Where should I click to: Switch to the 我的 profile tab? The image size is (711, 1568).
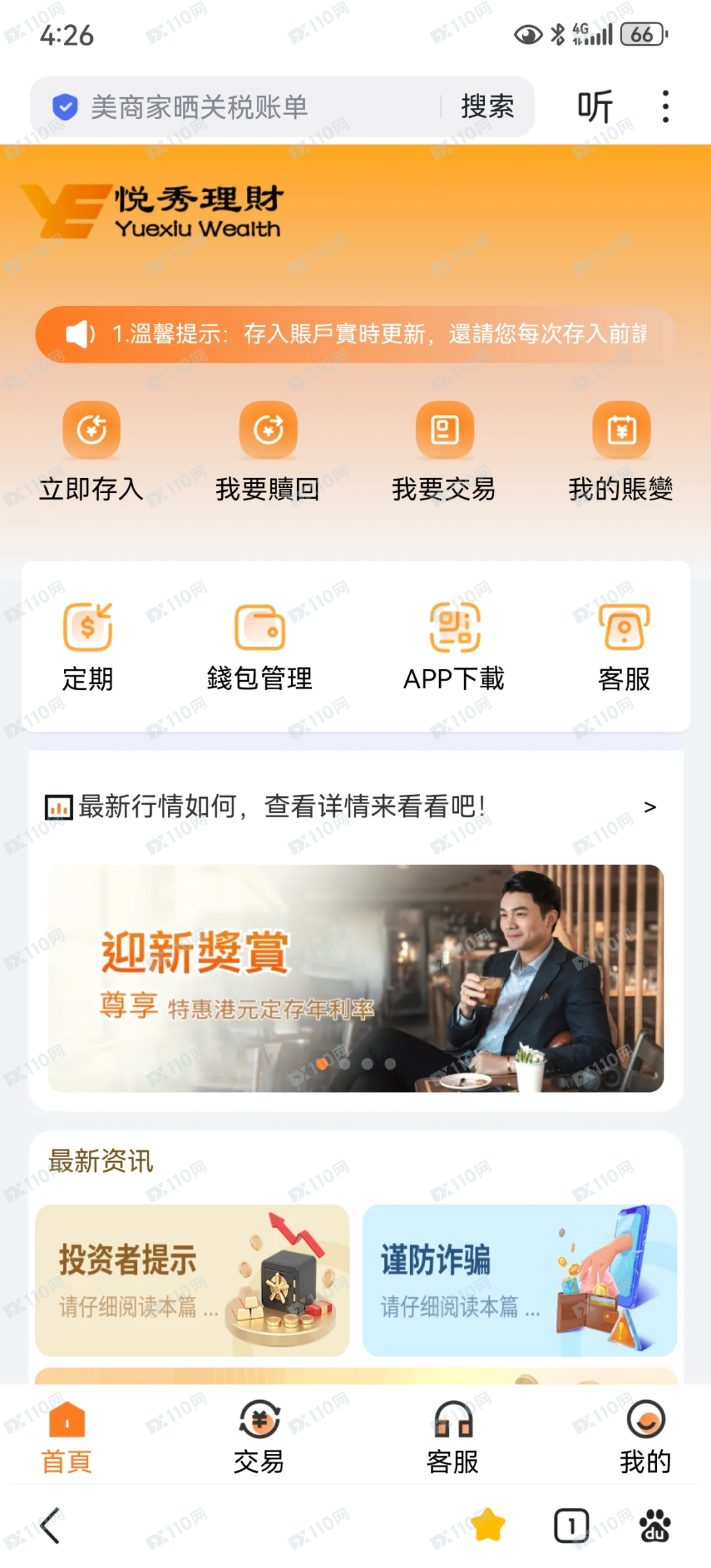645,1436
